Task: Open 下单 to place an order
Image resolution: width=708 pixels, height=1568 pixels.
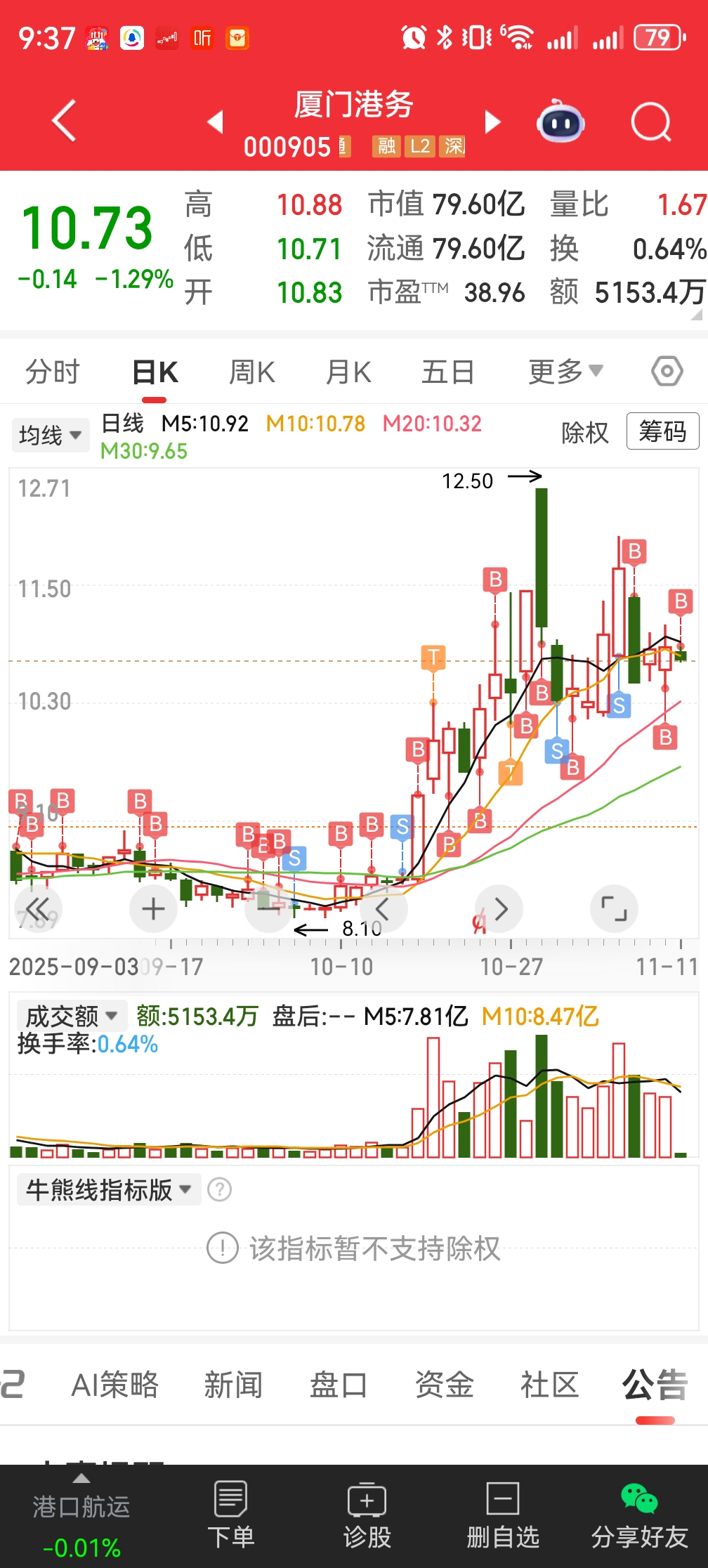Action: point(230,1515)
